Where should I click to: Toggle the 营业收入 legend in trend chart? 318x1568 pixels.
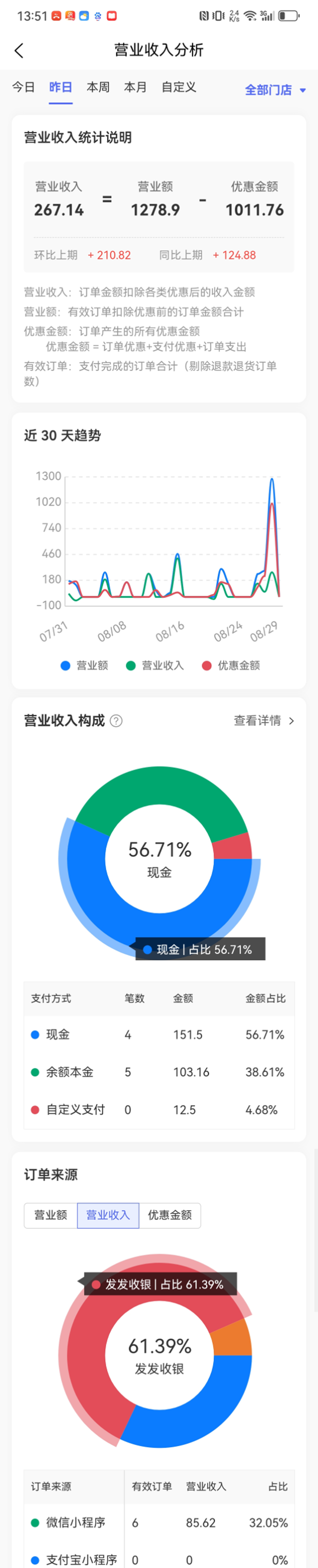(155, 665)
